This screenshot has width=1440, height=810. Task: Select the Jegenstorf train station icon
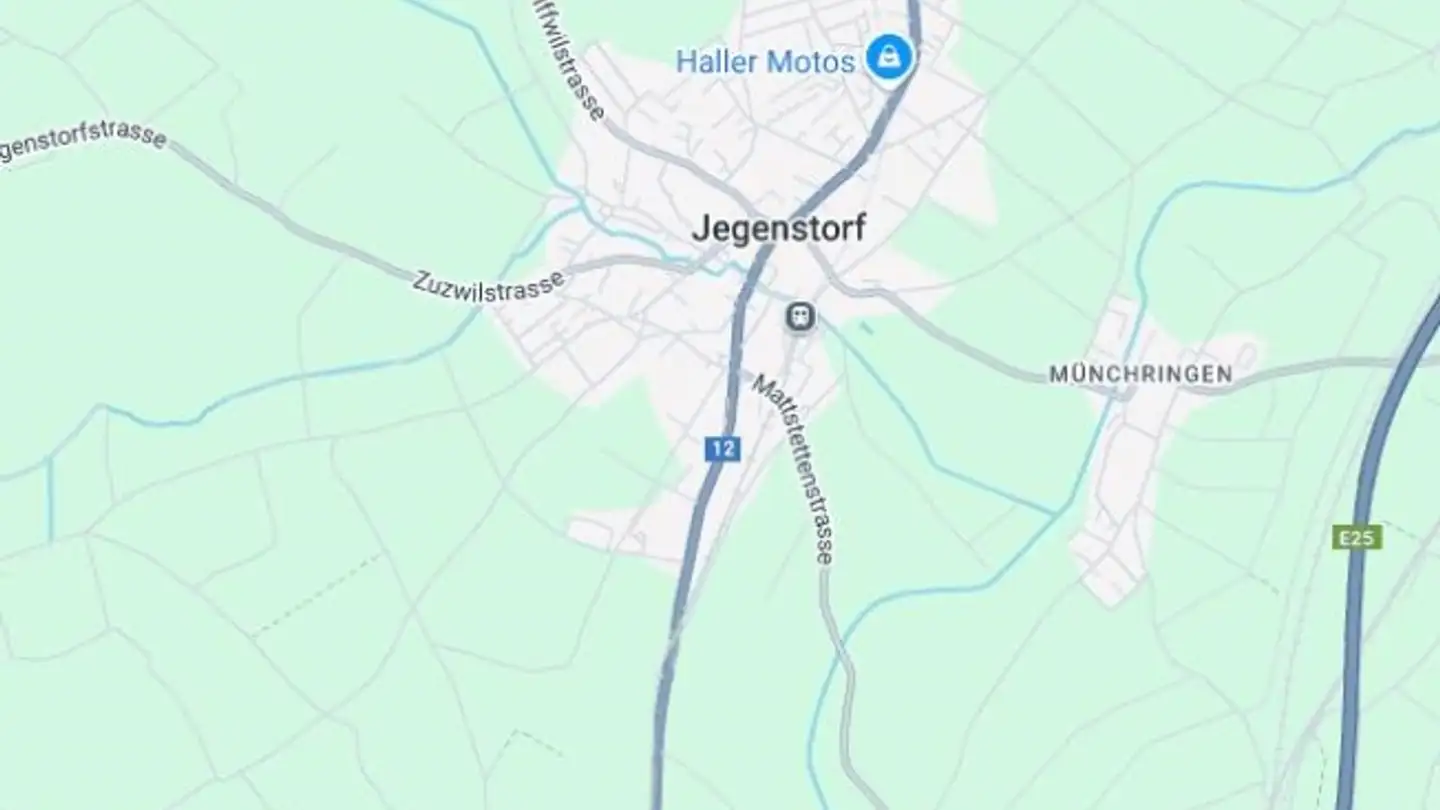click(x=799, y=318)
